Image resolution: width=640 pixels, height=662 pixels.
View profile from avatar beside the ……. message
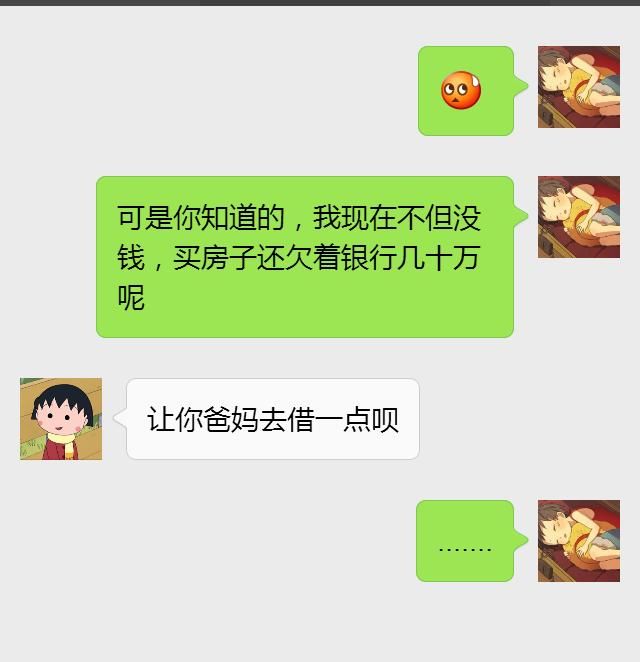coord(578,541)
